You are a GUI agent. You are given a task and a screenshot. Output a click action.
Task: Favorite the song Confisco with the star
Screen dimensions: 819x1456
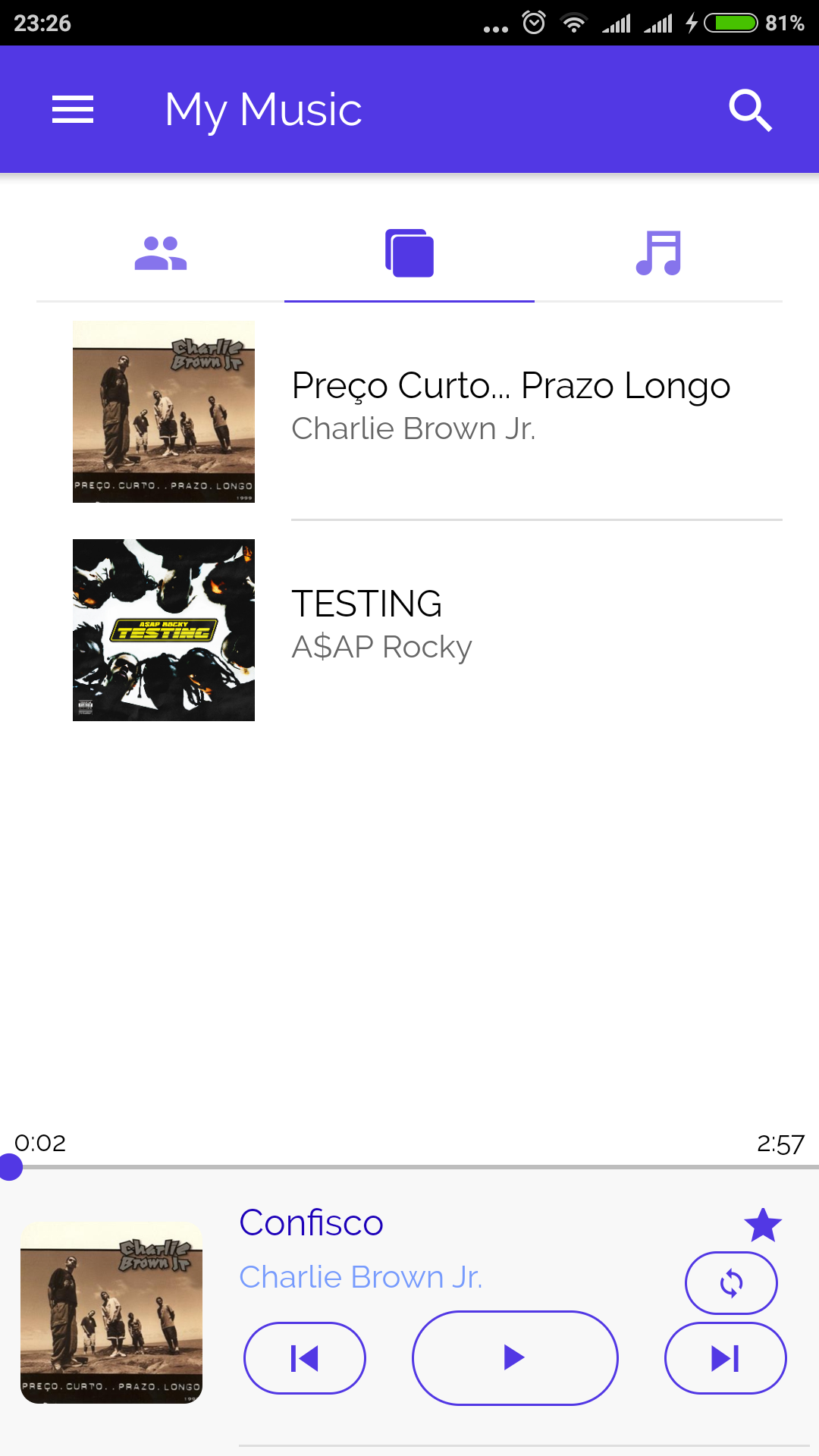(x=763, y=1225)
